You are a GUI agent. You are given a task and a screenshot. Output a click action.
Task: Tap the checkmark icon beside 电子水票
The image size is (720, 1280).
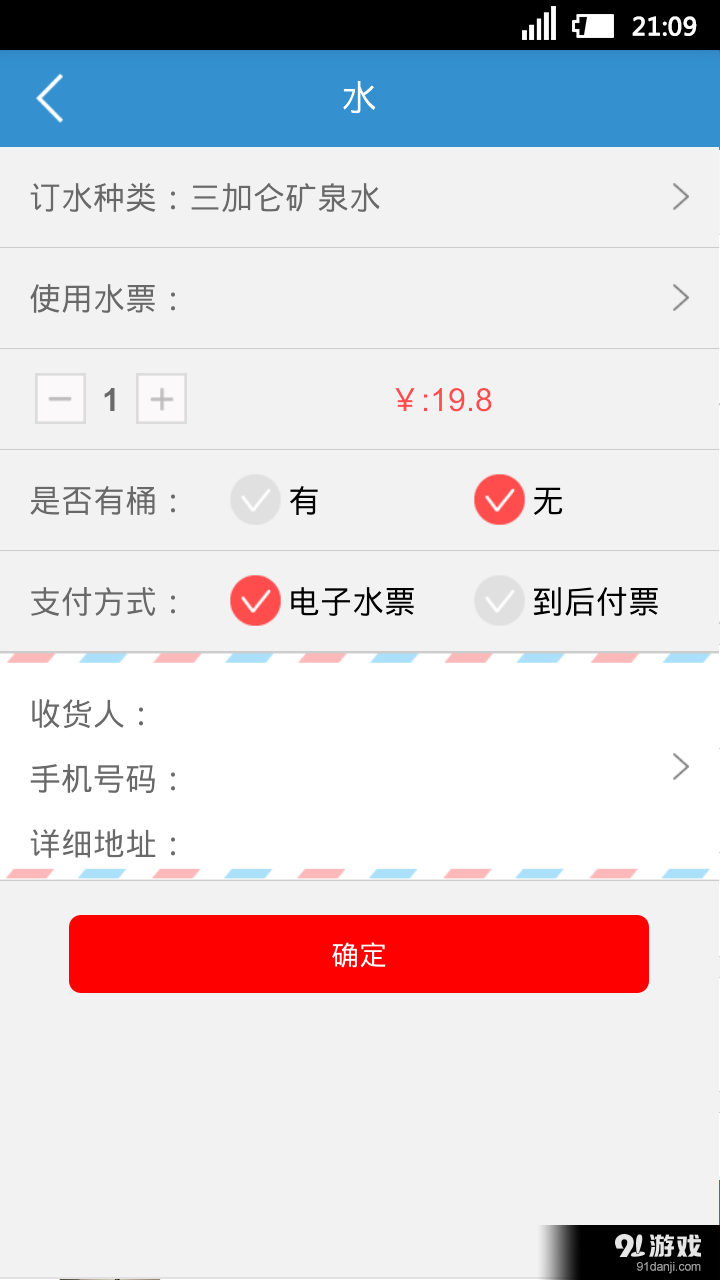click(255, 601)
